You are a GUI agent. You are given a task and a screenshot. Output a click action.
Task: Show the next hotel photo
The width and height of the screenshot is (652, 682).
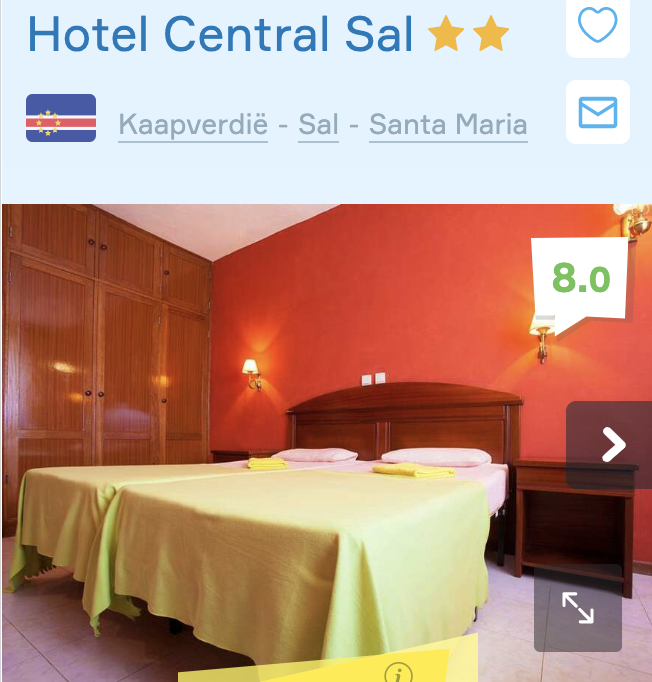tap(612, 445)
